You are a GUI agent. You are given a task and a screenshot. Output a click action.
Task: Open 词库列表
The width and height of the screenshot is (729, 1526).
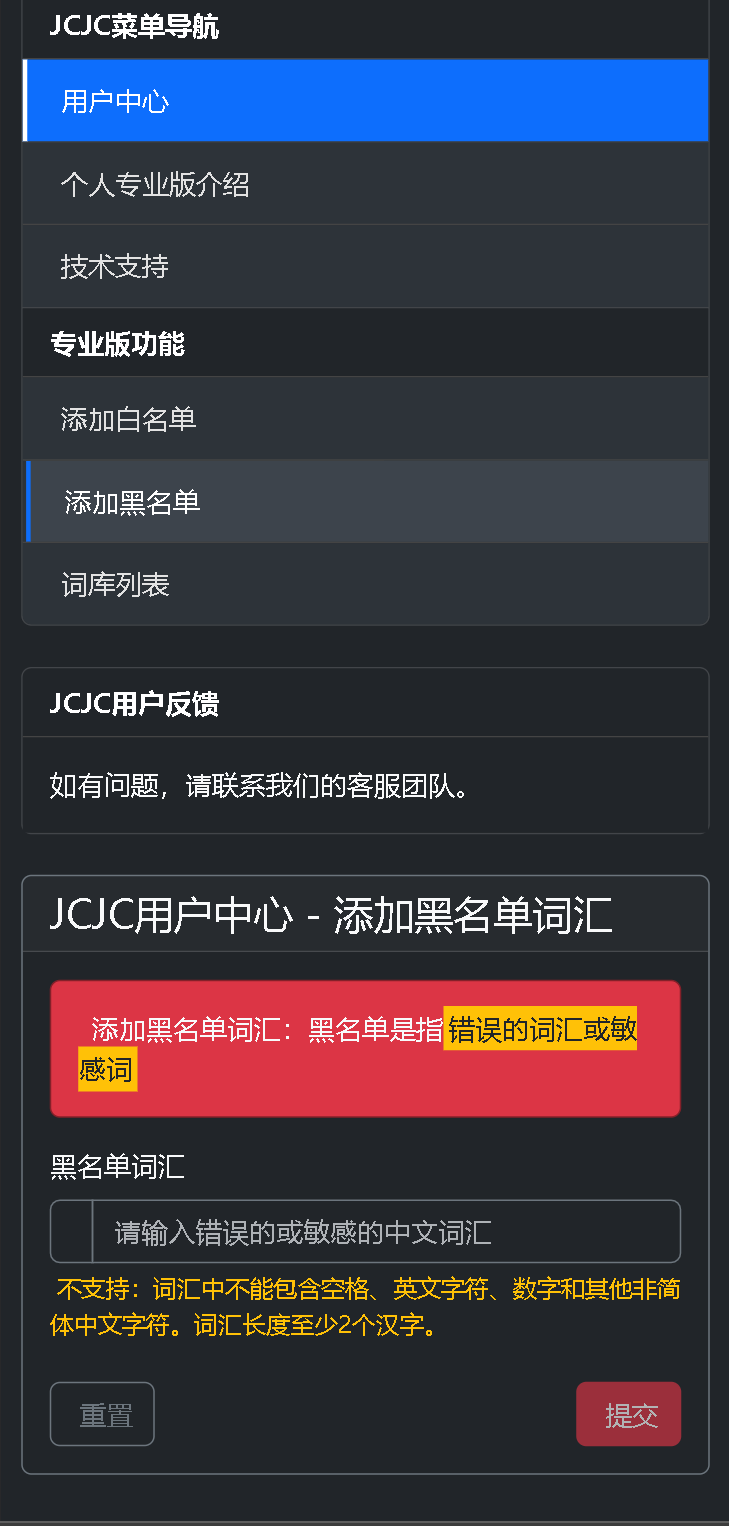coord(366,584)
